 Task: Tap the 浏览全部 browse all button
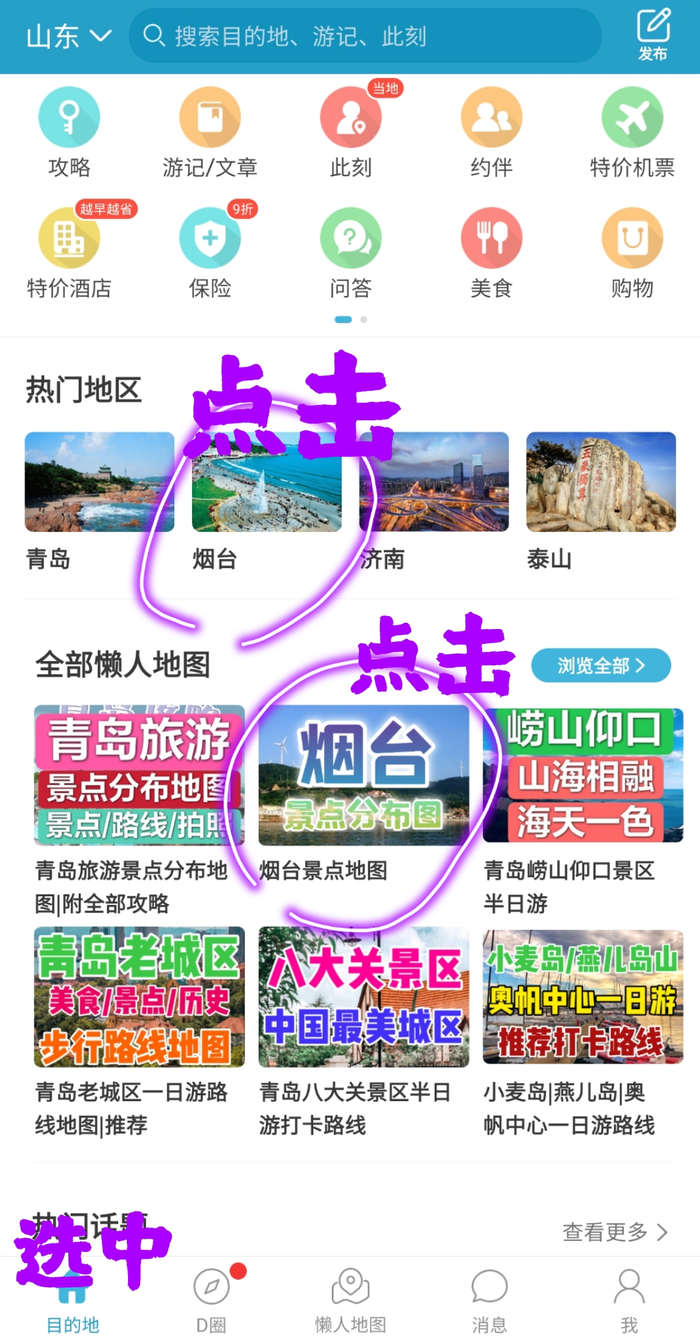600,665
